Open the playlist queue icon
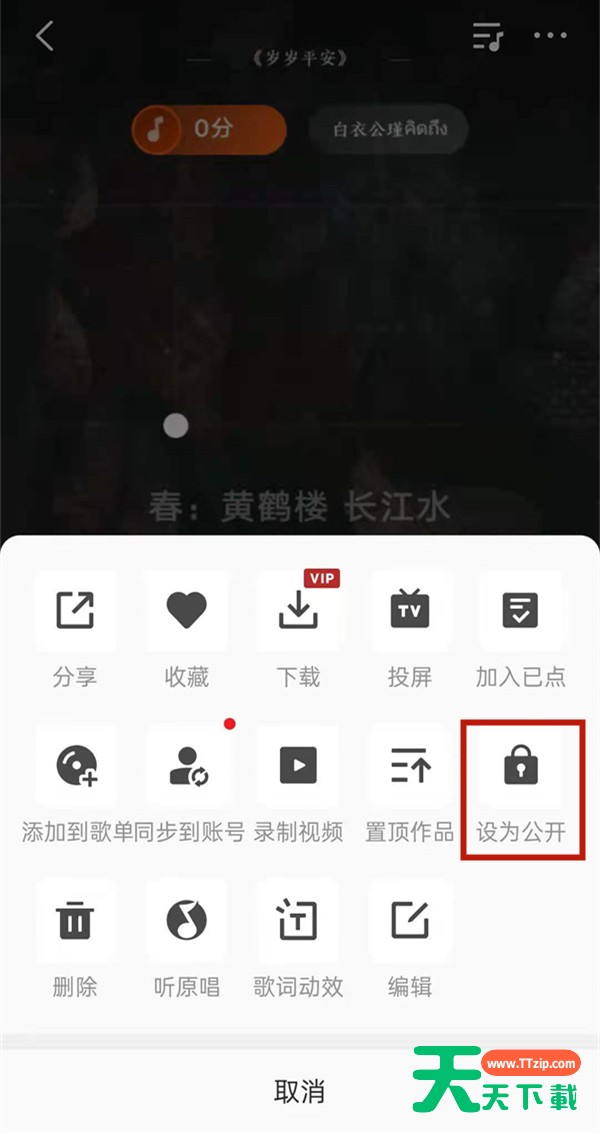This screenshot has width=600, height=1134. coord(488,36)
